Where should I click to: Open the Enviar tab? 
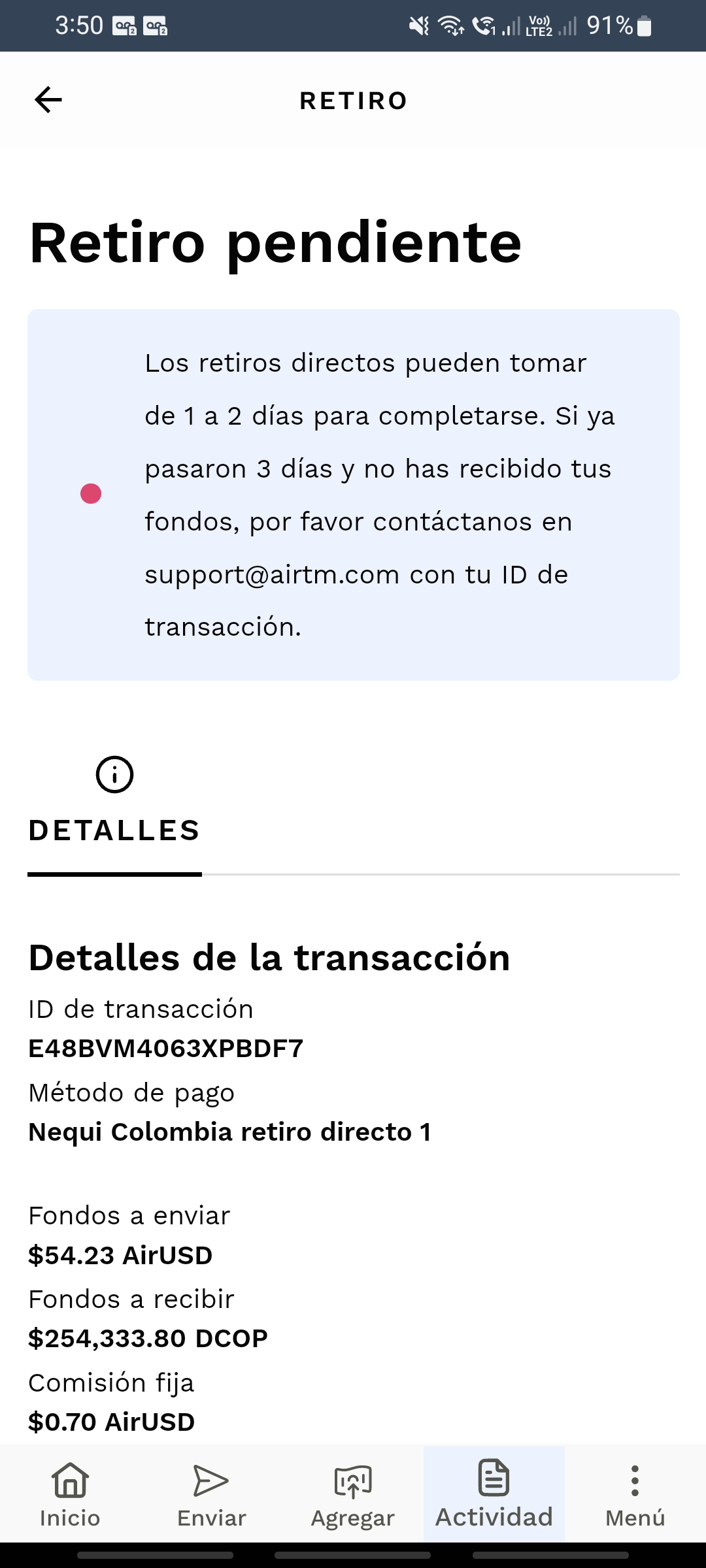point(212,1495)
